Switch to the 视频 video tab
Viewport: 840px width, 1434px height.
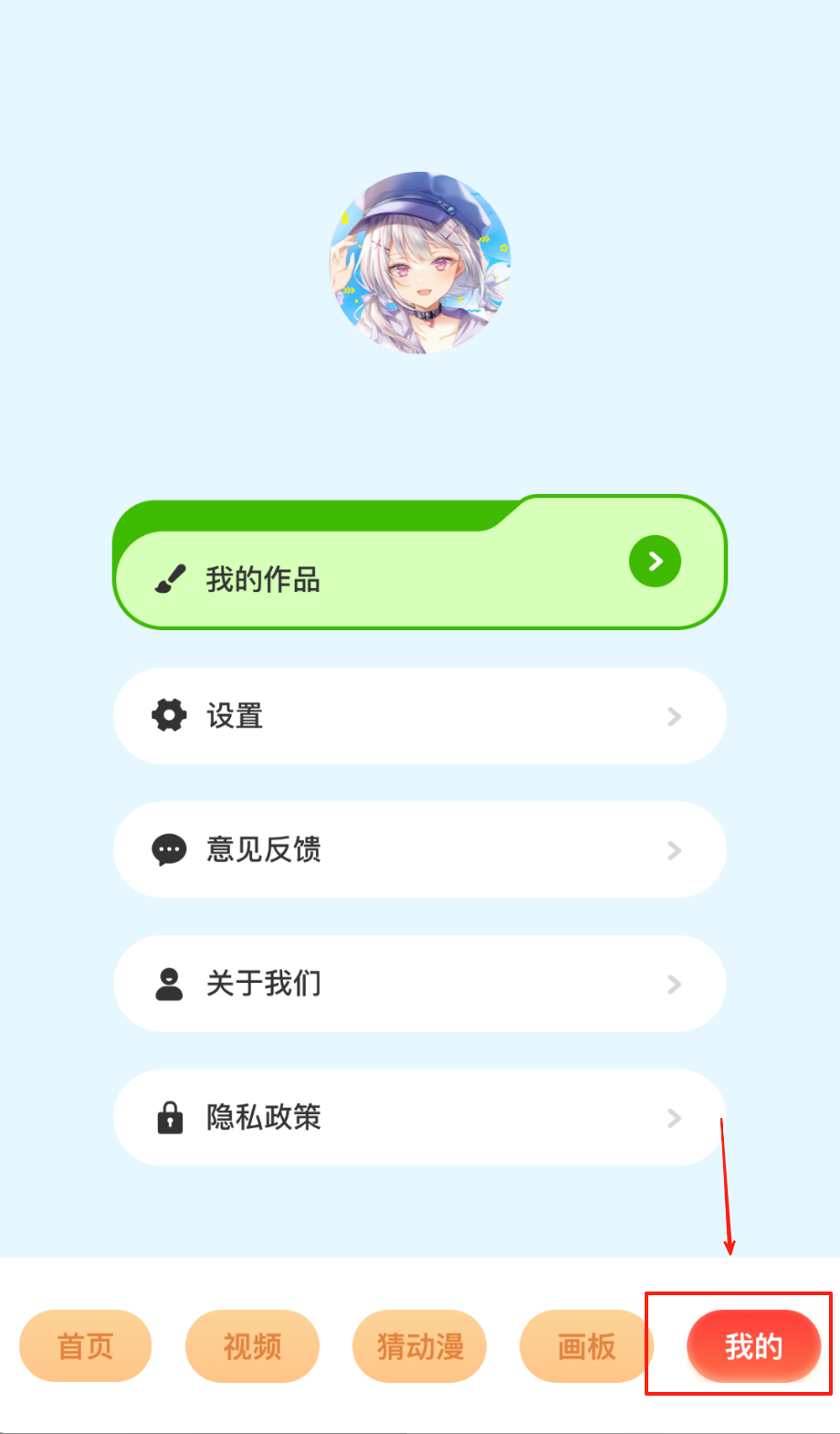(252, 1346)
